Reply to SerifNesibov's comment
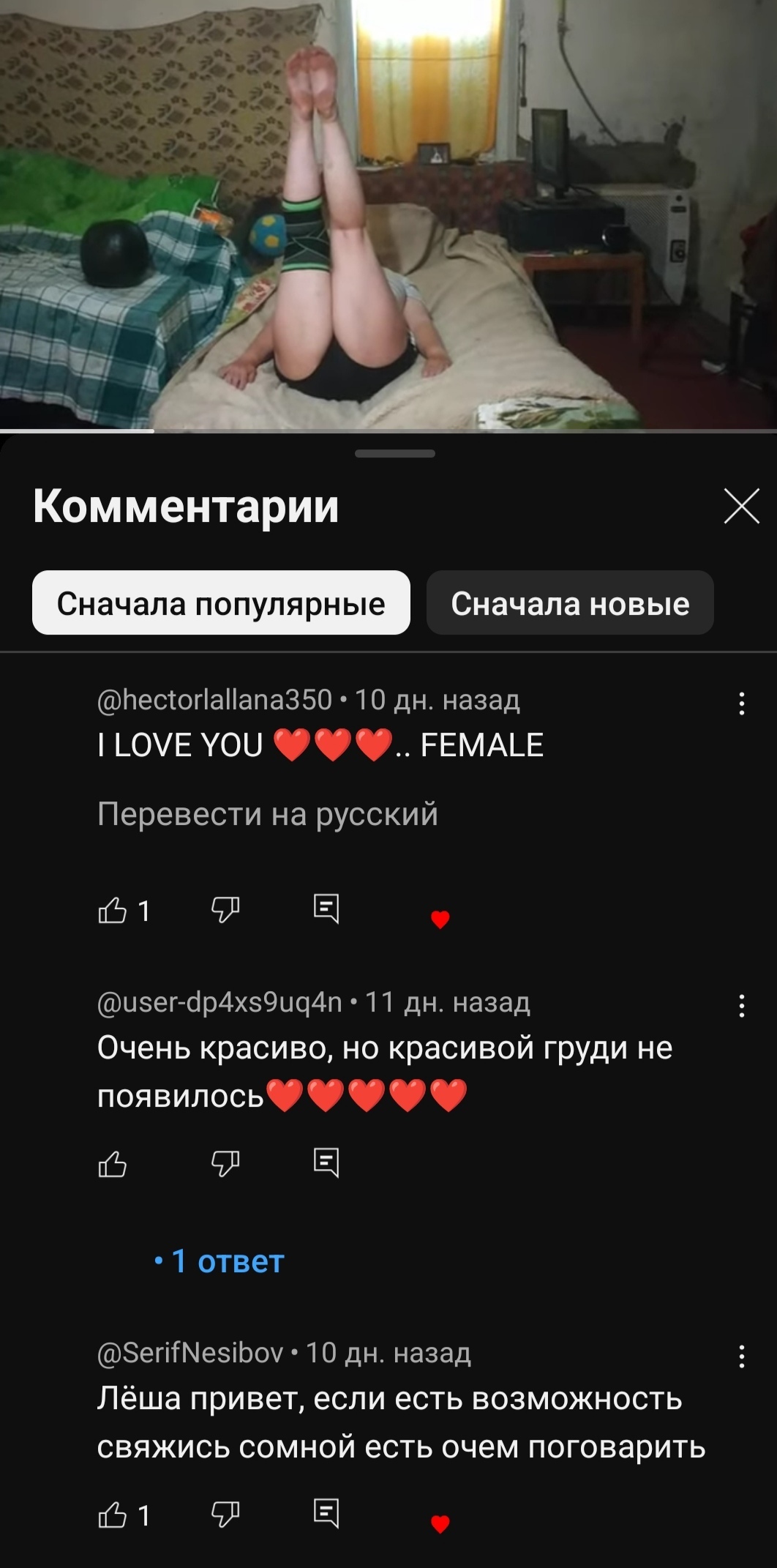Viewport: 777px width, 1568px height. 326,1513
